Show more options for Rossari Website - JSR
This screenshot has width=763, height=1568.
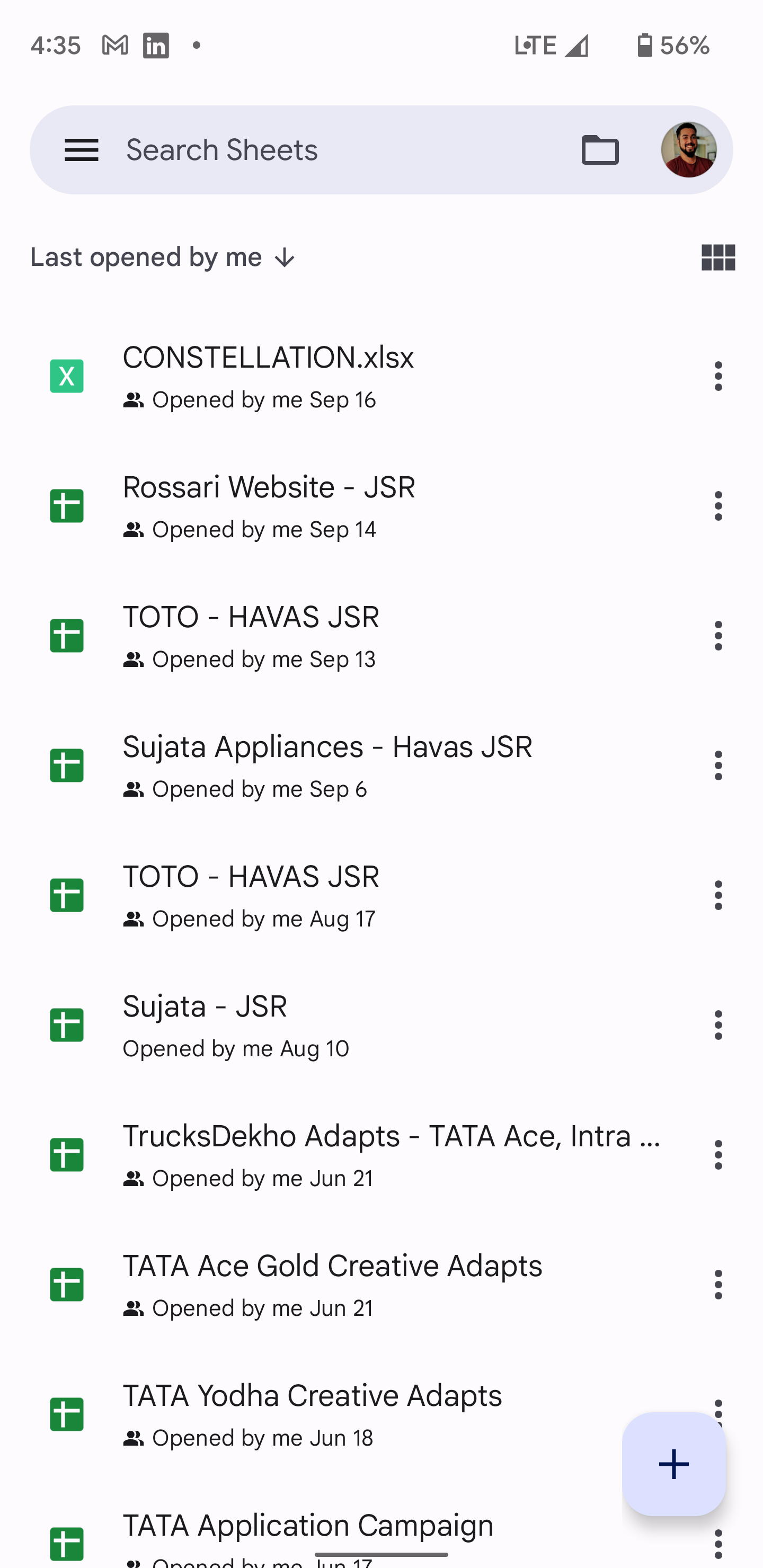click(718, 506)
